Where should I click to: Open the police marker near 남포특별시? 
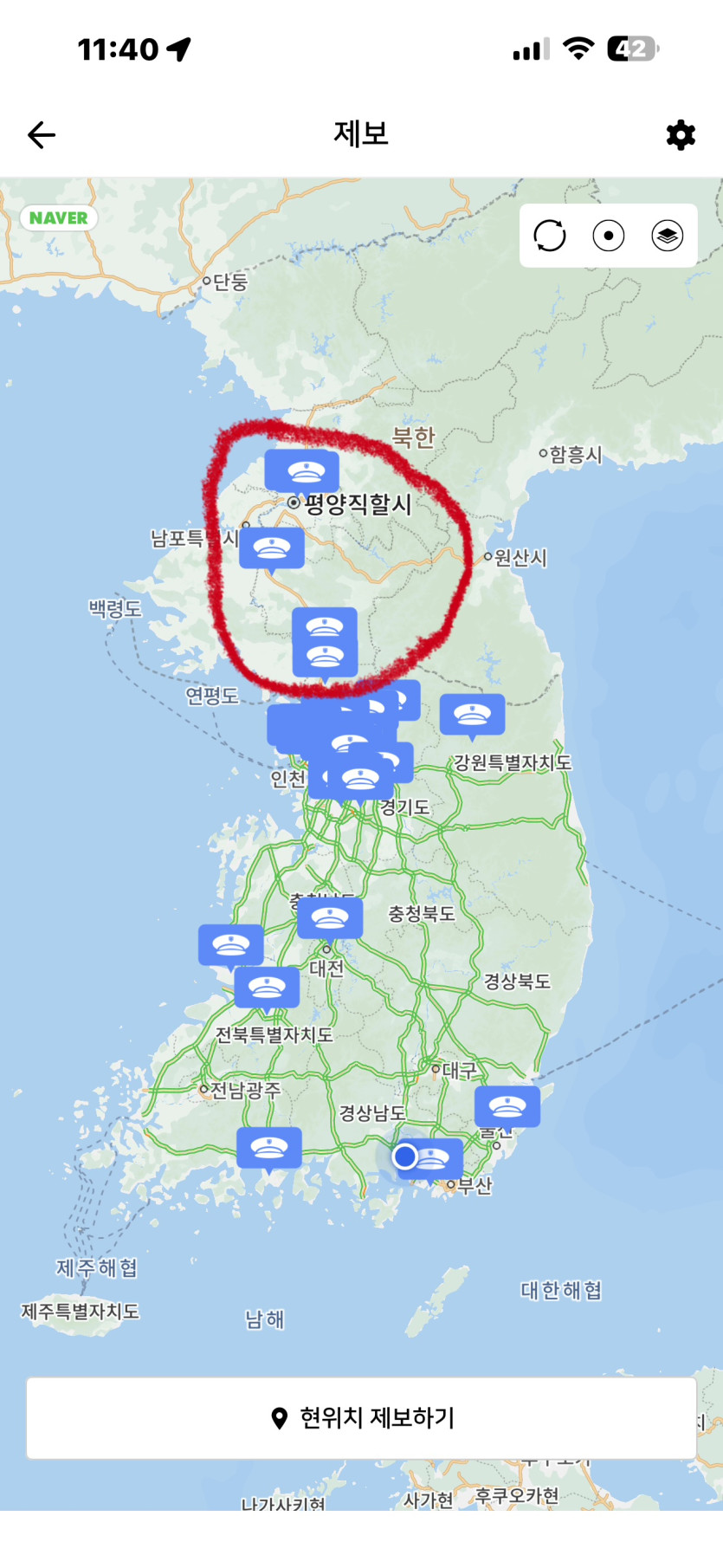tap(271, 549)
